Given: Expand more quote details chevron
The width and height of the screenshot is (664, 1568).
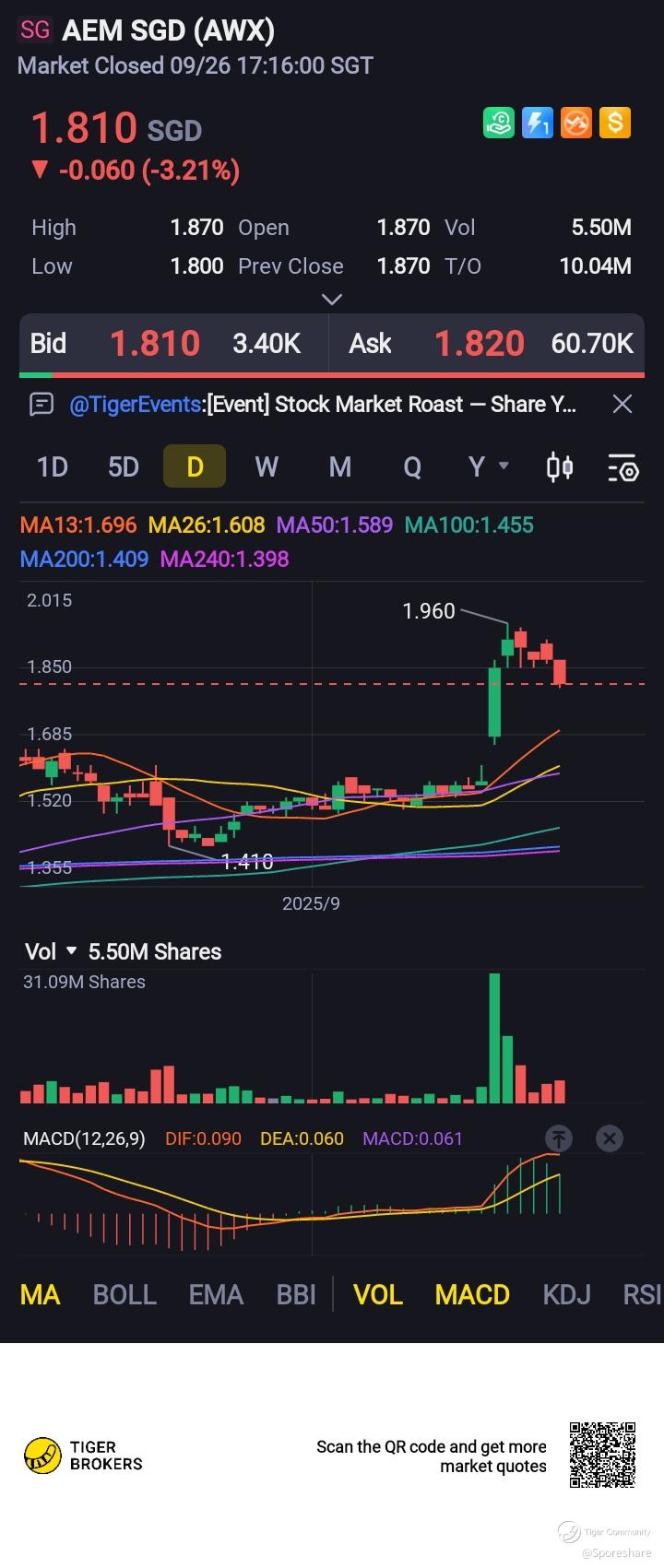Looking at the screenshot, I should point(332,299).
